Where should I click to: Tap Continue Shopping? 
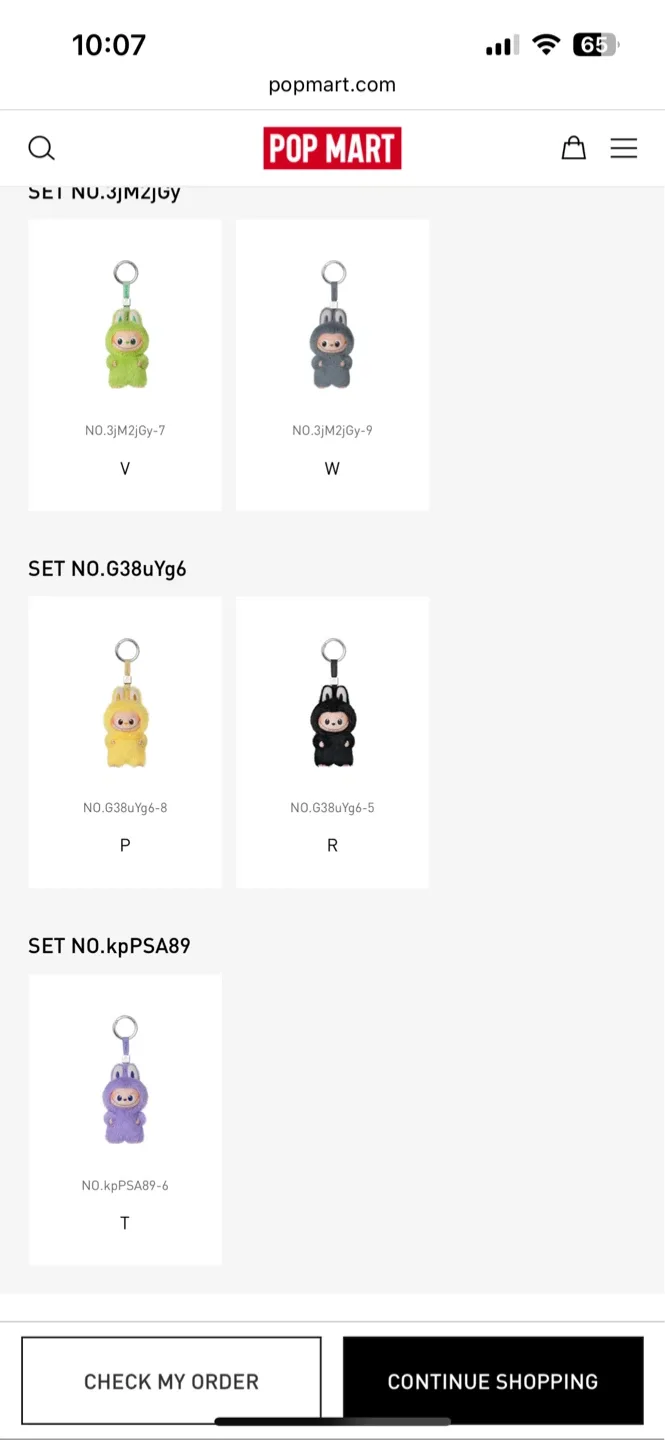(x=493, y=1381)
